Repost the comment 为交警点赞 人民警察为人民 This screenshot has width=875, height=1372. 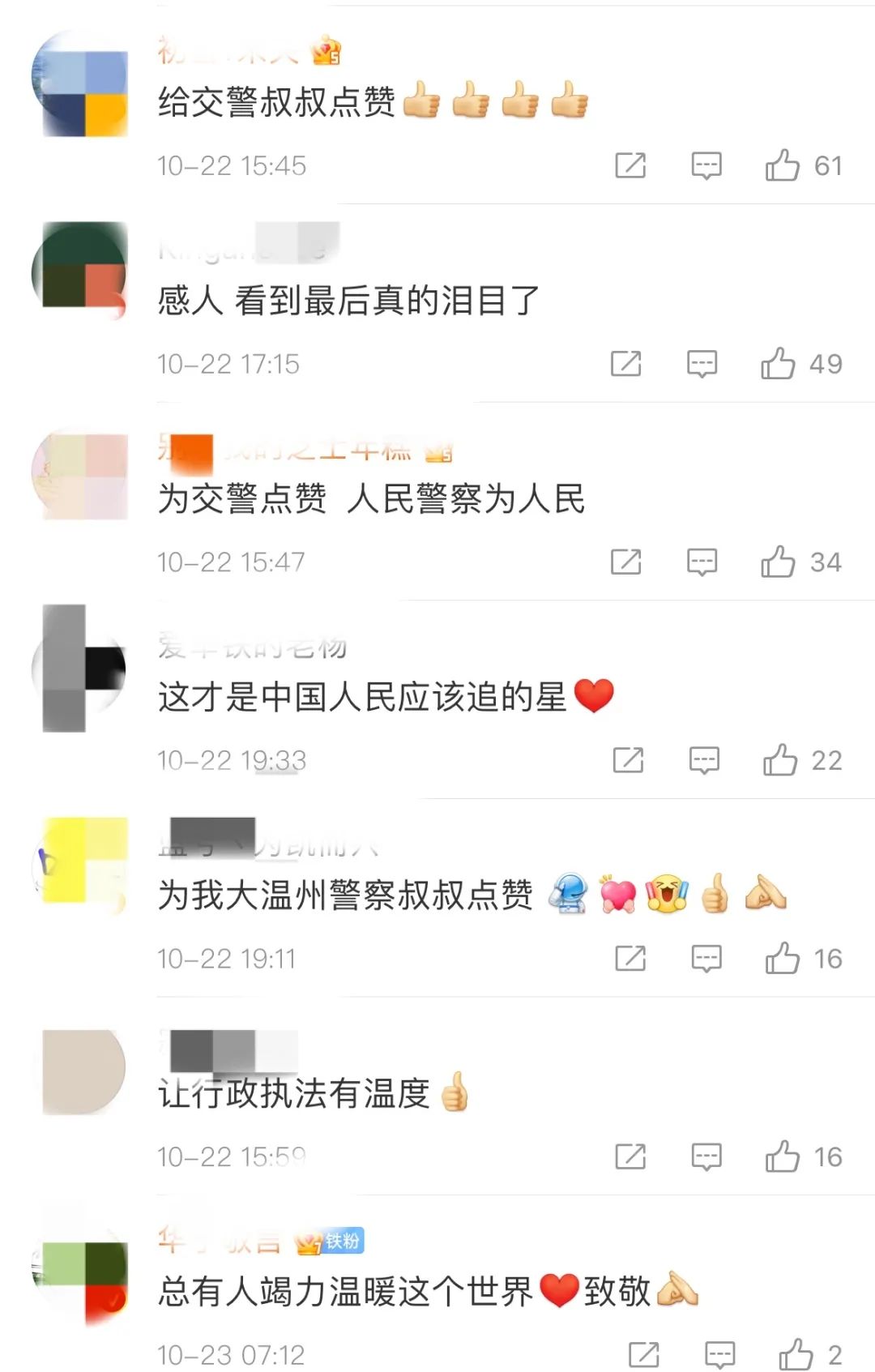[625, 562]
